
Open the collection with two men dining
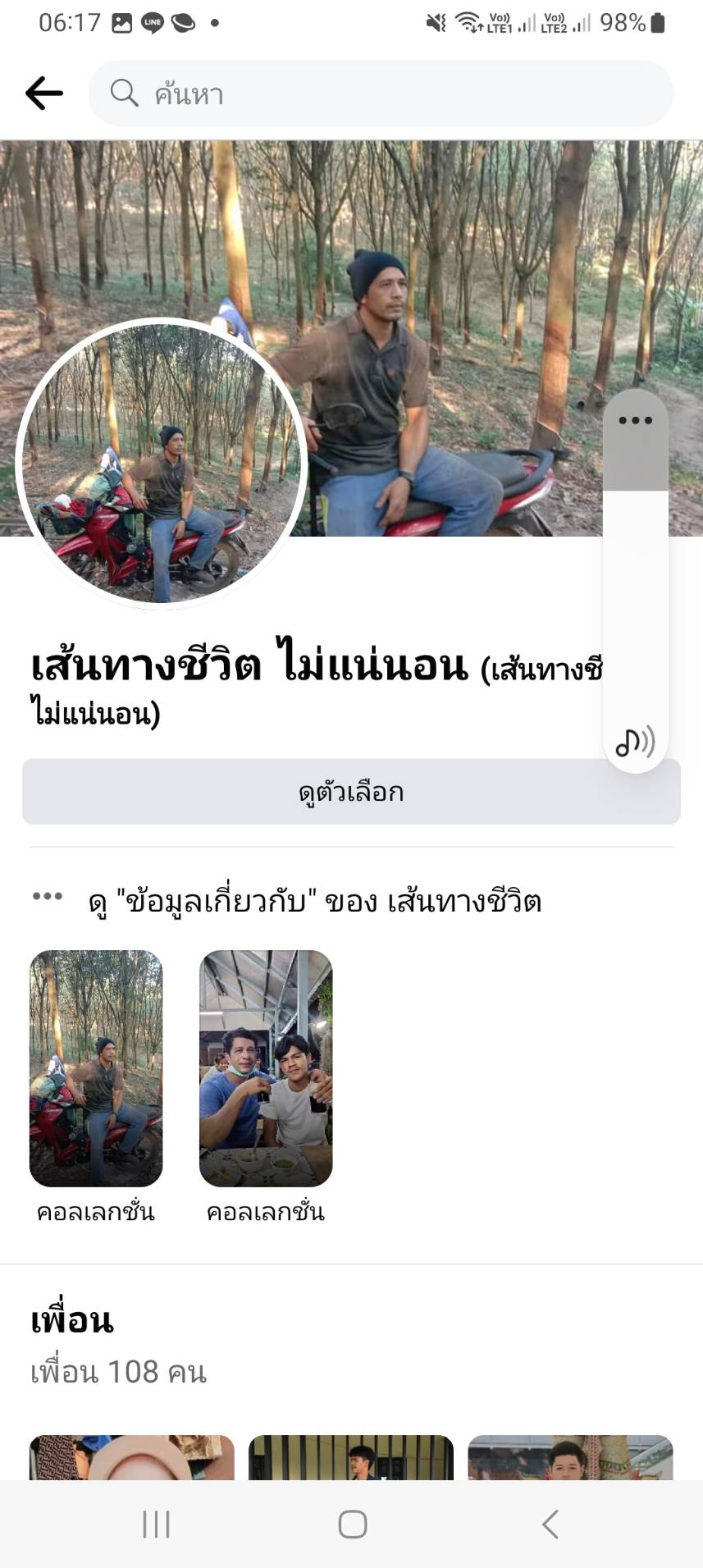[266, 1067]
